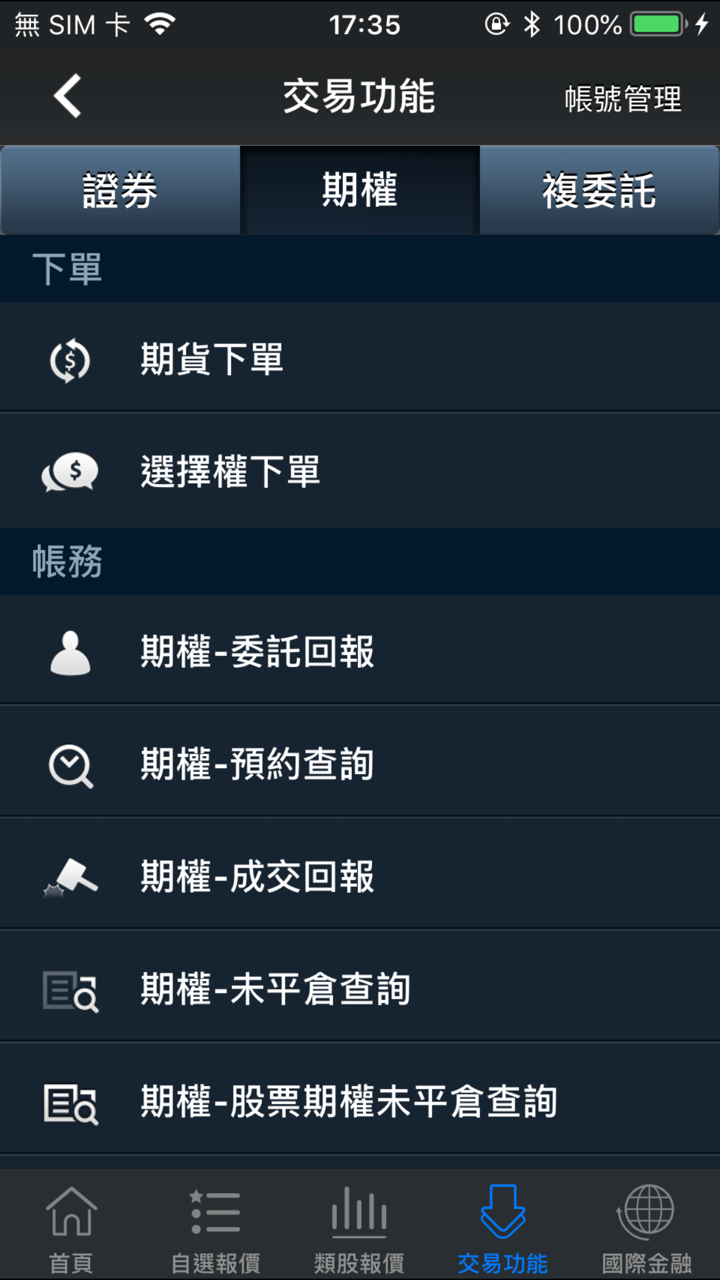Click the 國際金融 globe icon

[x=647, y=1212]
